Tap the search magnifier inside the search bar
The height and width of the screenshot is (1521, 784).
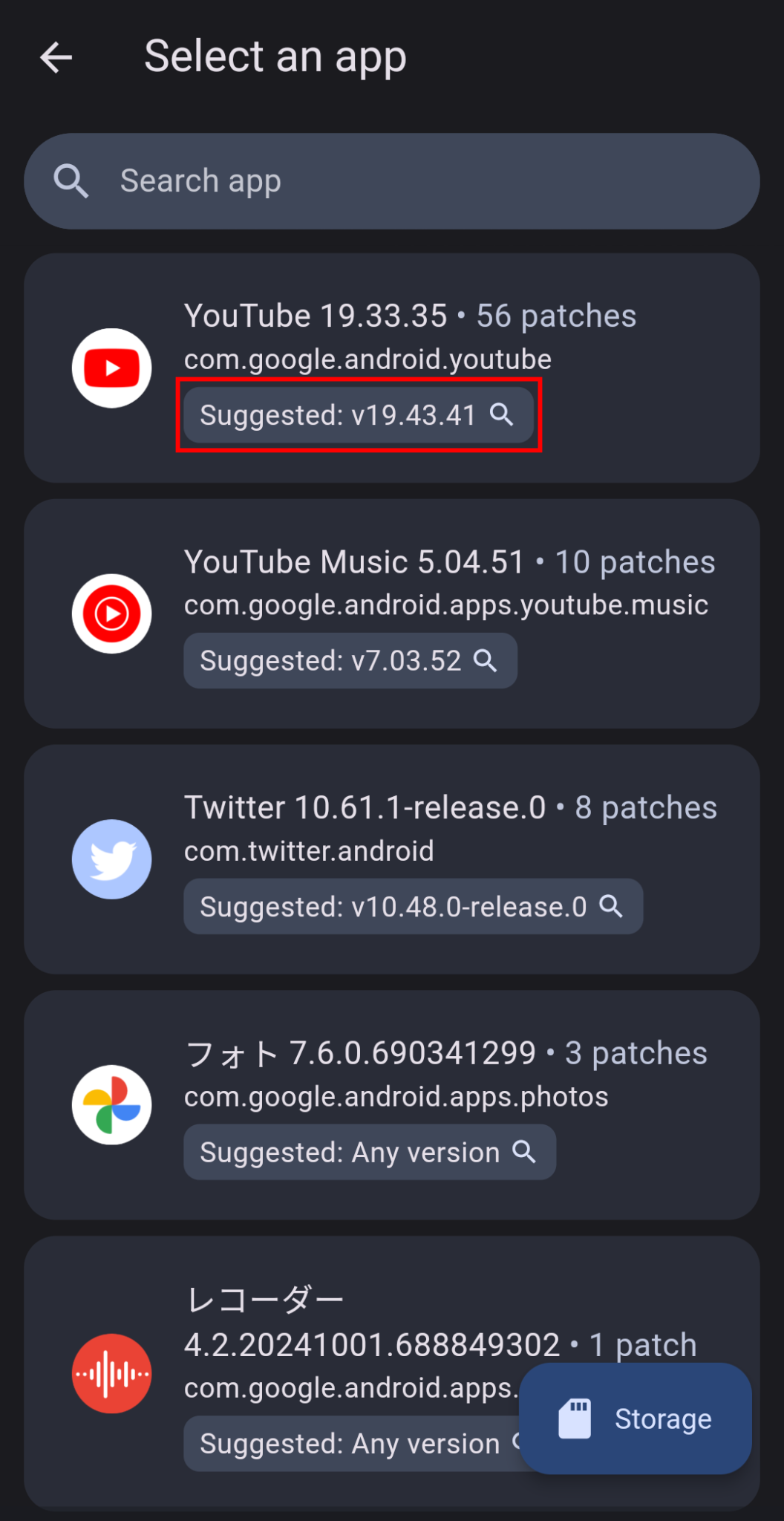pyautogui.click(x=71, y=180)
